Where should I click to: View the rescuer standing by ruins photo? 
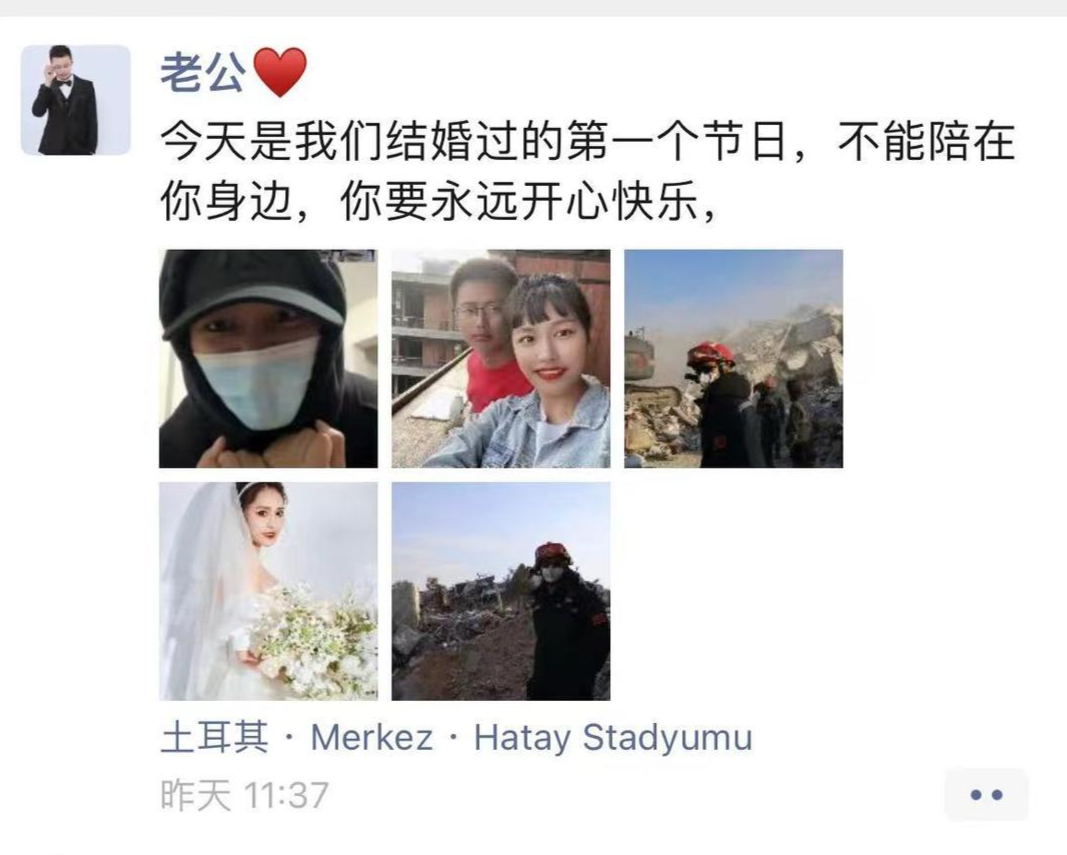pyautogui.click(x=500, y=591)
